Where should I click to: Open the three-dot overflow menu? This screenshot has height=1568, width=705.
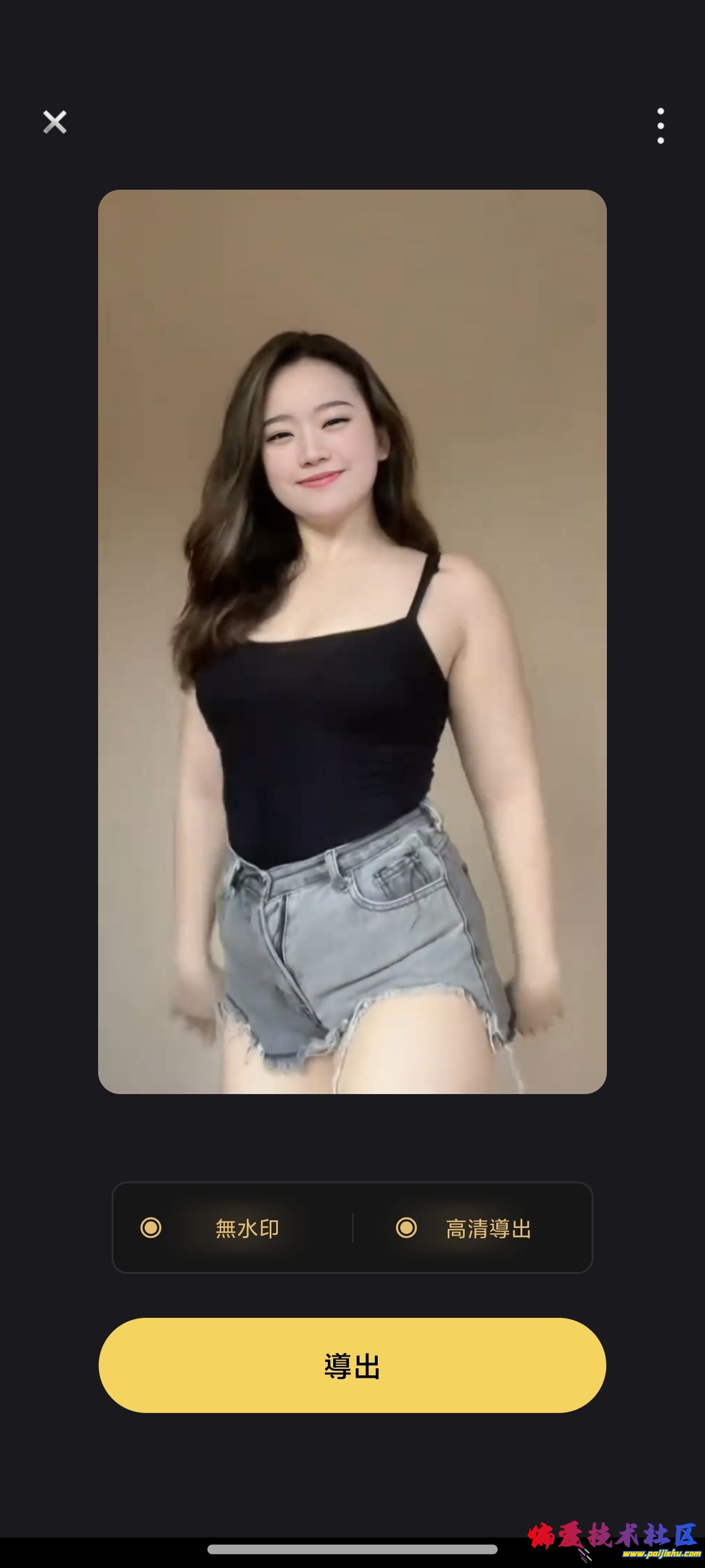click(660, 126)
